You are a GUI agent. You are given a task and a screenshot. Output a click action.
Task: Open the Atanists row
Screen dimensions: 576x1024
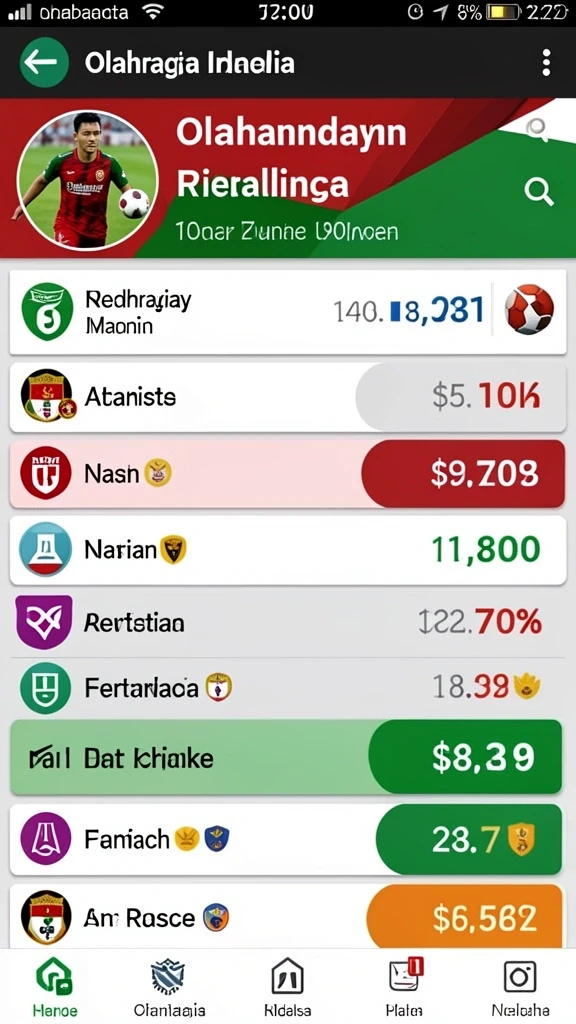(288, 397)
